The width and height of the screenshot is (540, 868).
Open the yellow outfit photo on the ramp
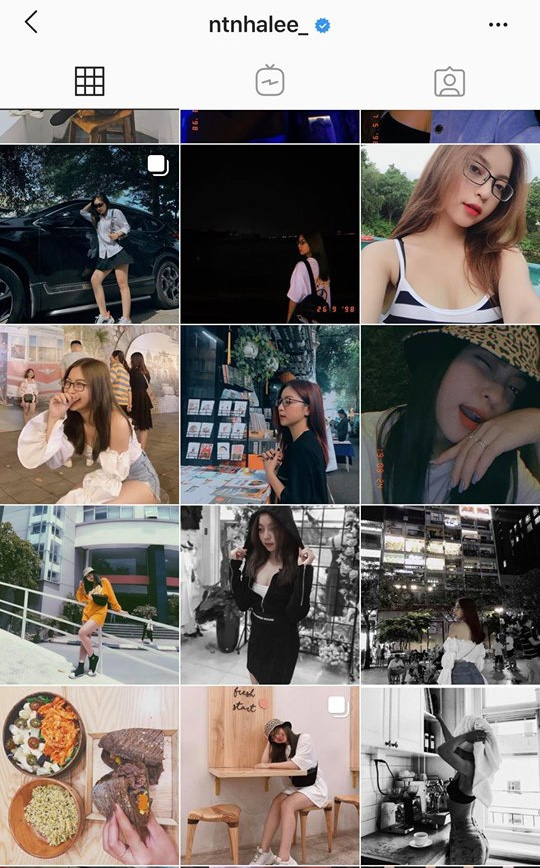point(89,595)
